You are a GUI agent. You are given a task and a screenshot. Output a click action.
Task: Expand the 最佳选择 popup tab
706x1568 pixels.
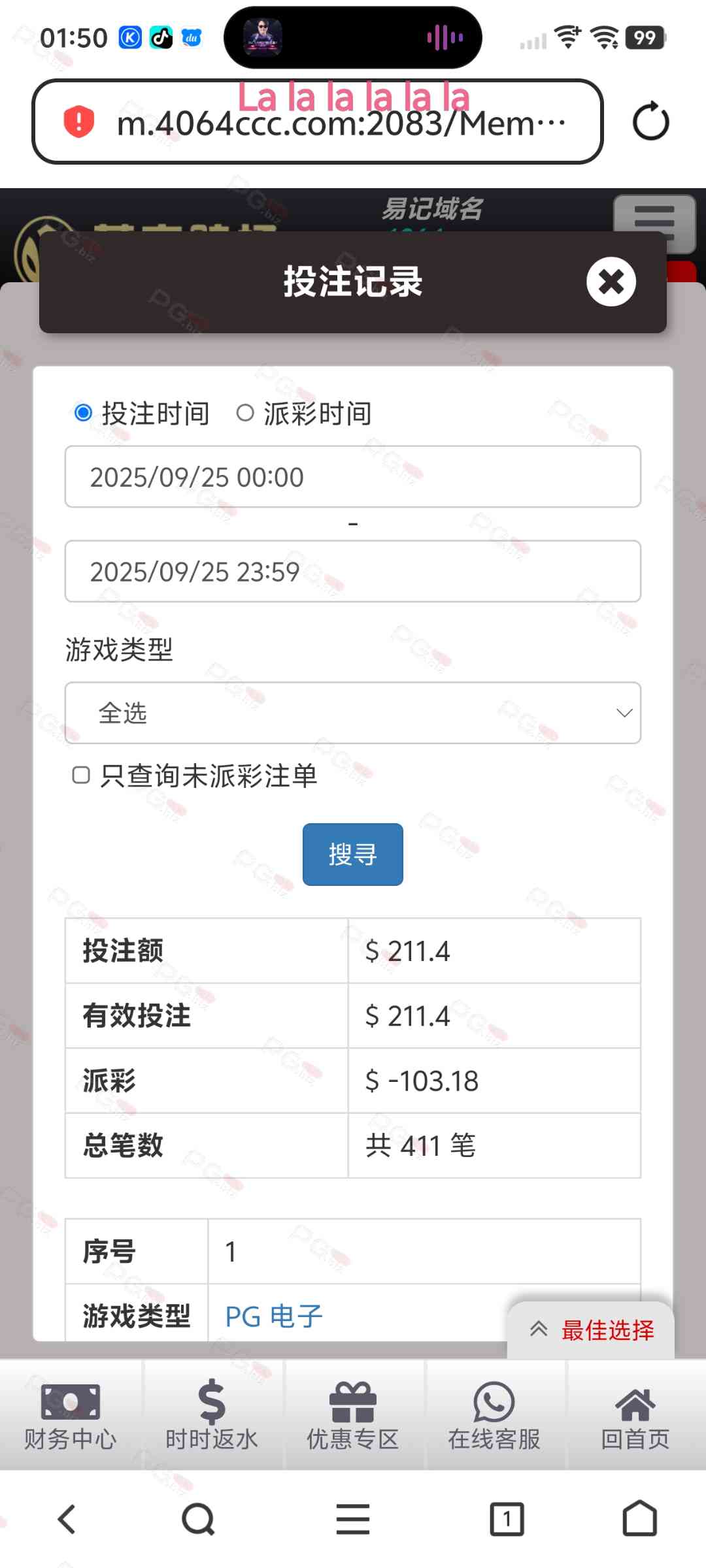coord(591,1330)
